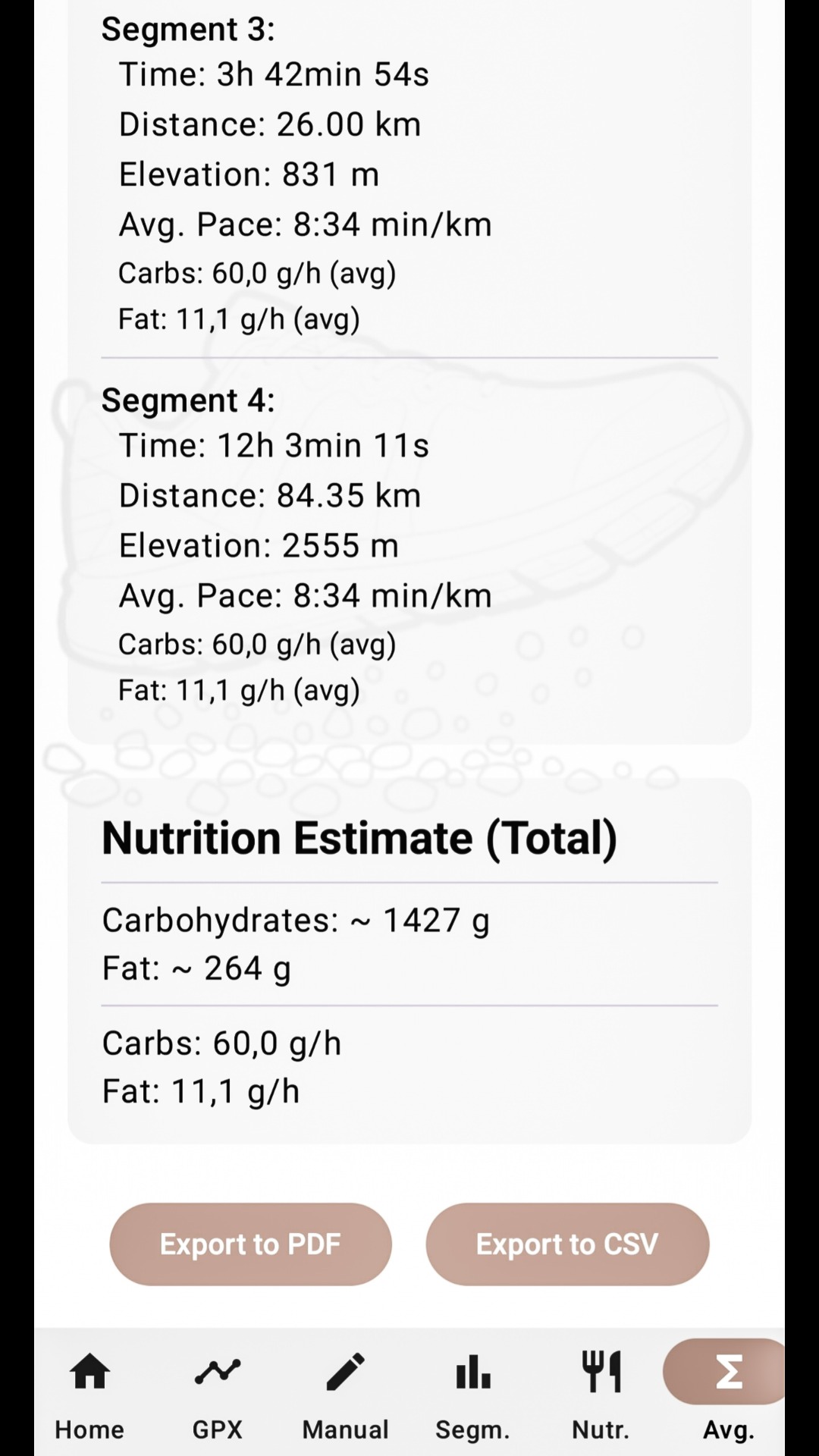Tap the Export to CSV button
The width and height of the screenshot is (819, 1456).
pyautogui.click(x=567, y=1244)
